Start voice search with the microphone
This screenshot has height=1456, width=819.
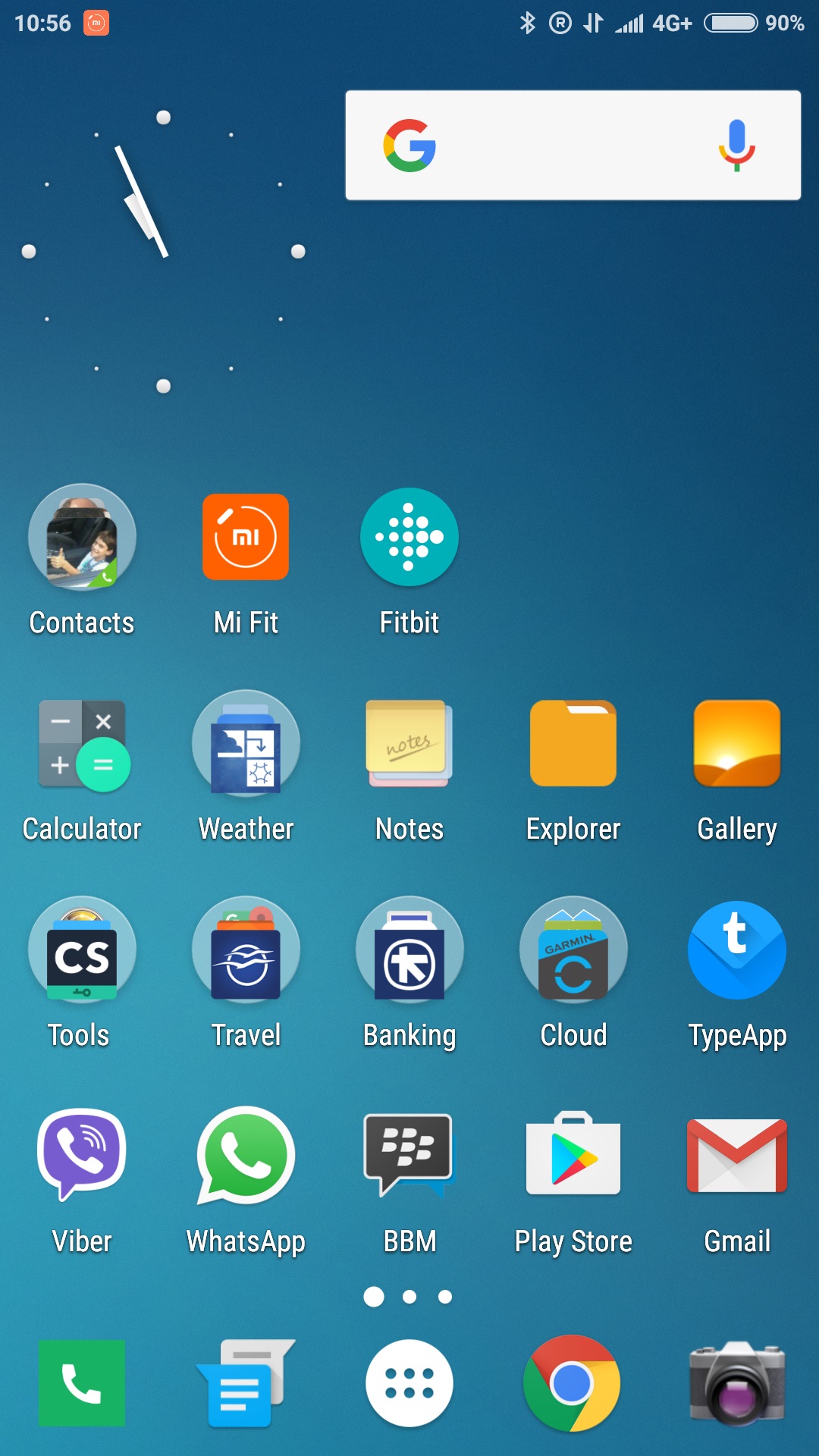pyautogui.click(x=736, y=146)
